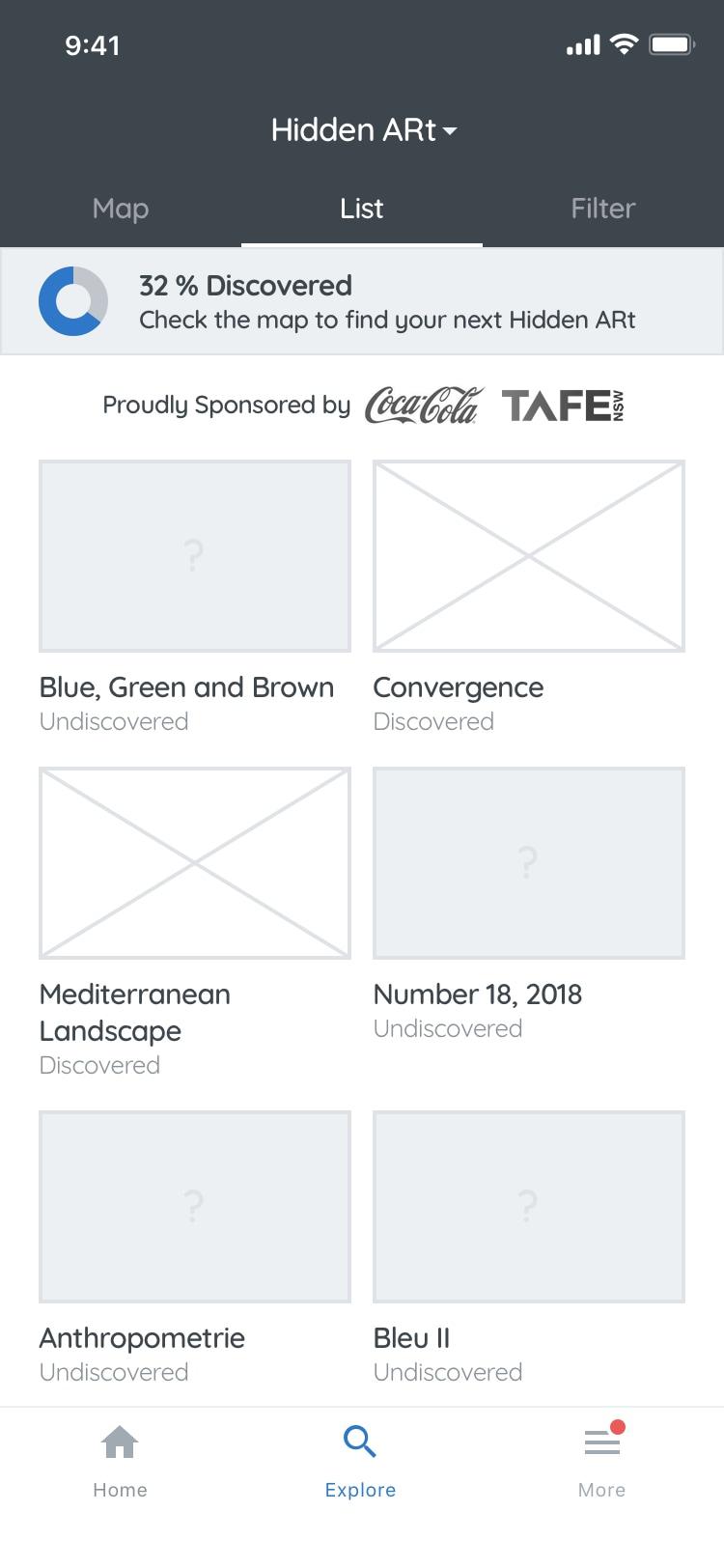Viewport: 724px width, 1568px height.
Task: Tap the 32 % Discovered banner
Action: [x=362, y=300]
